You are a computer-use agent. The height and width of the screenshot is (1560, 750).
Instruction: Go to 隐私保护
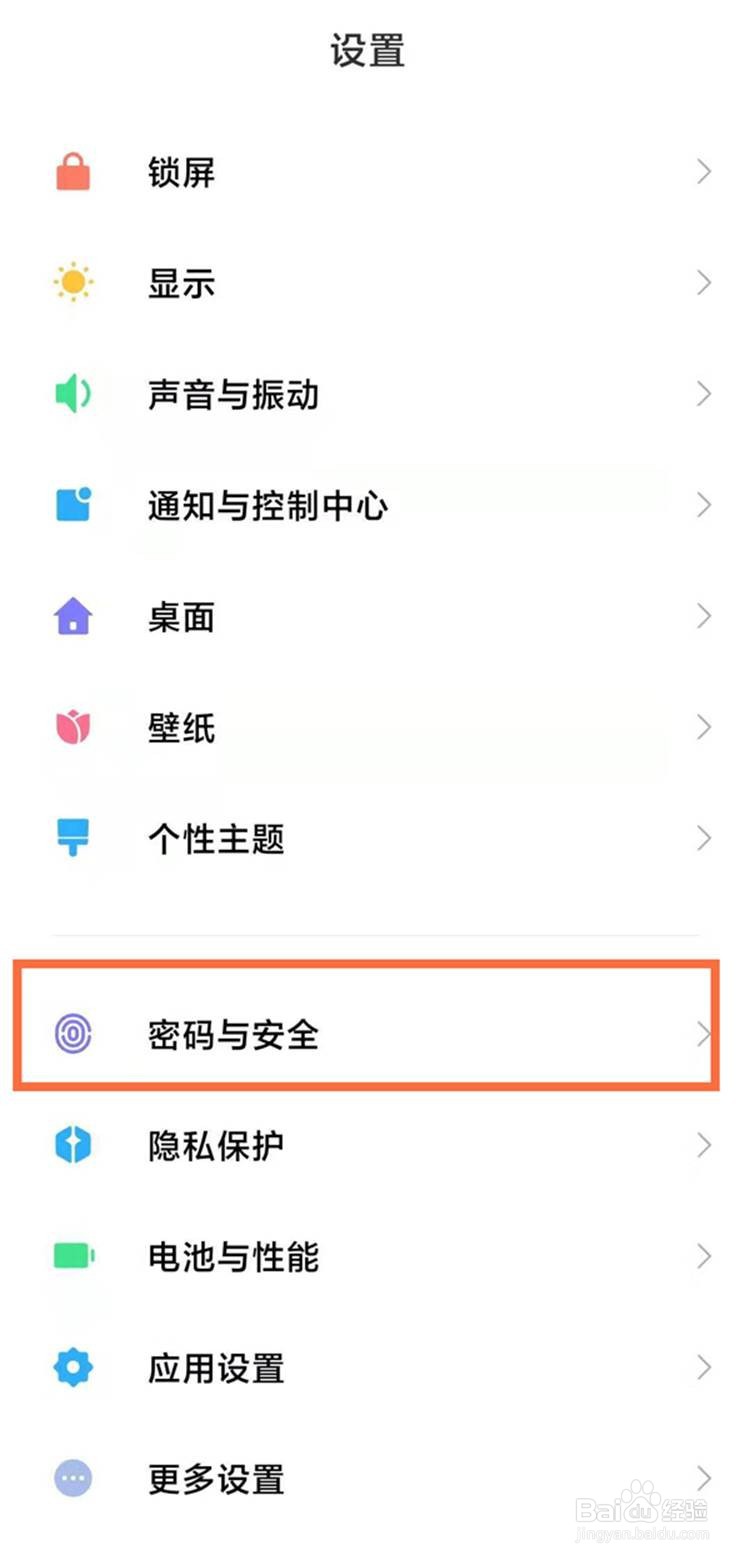pos(375,1145)
